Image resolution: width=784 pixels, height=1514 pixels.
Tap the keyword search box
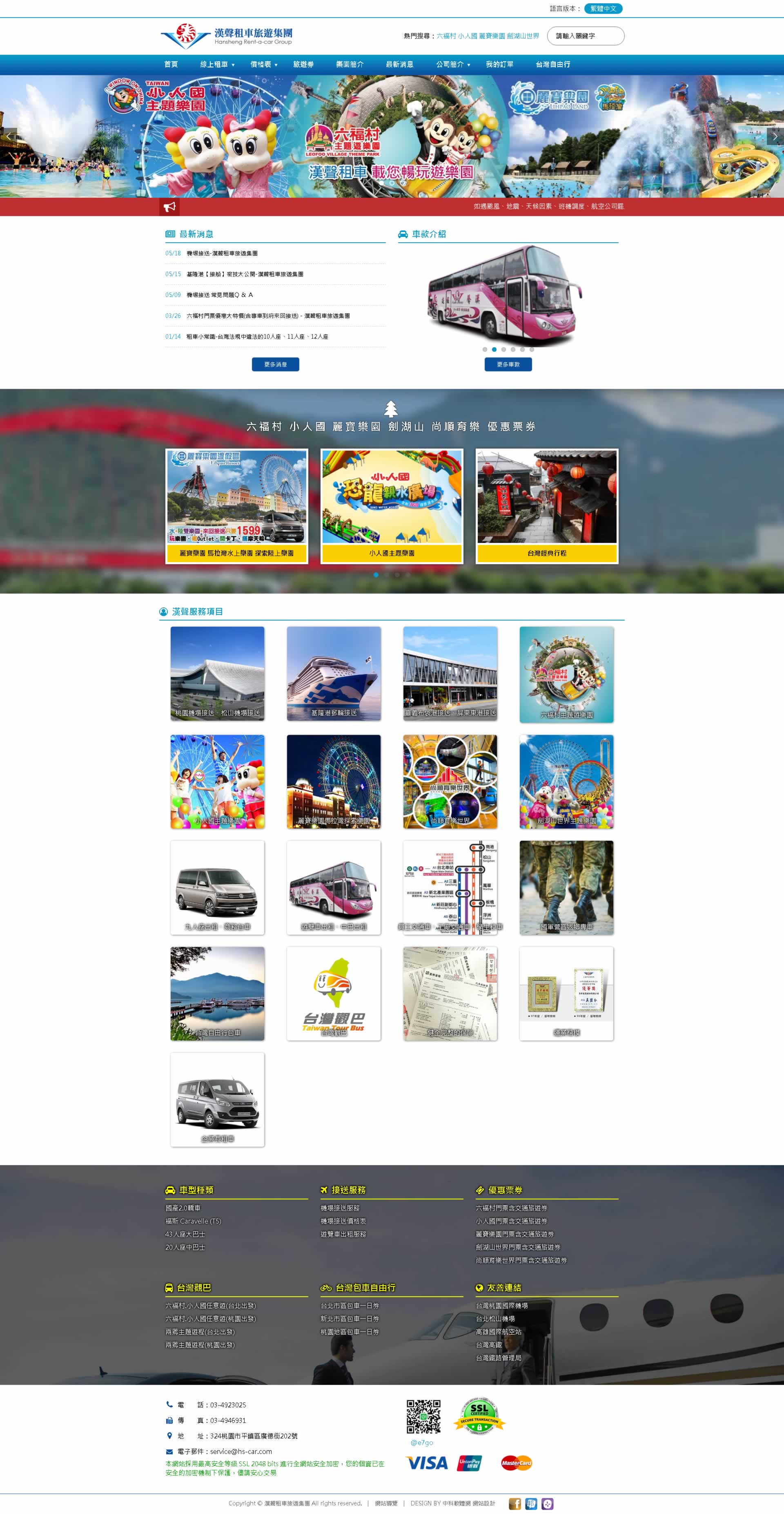[x=585, y=36]
